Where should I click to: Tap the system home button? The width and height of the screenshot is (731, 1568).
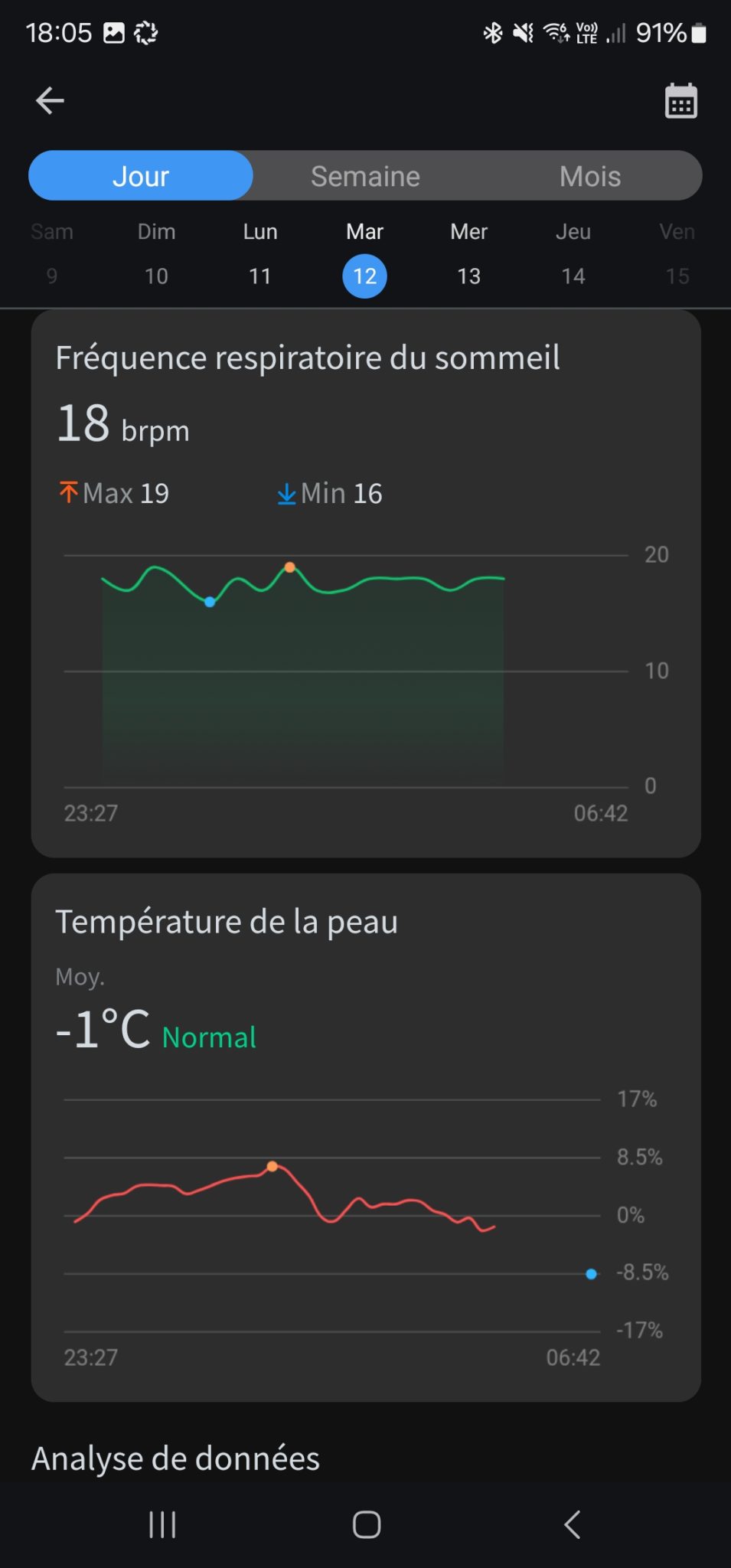tap(367, 1524)
